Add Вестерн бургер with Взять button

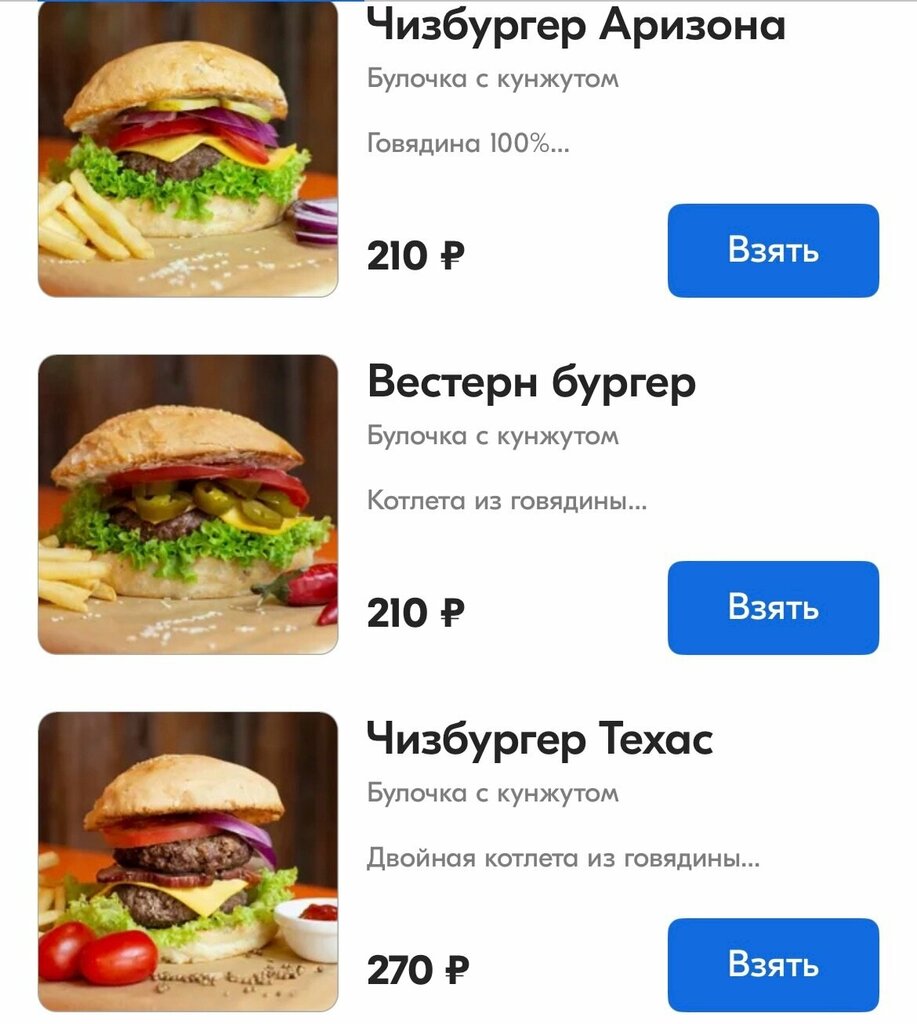tap(773, 608)
